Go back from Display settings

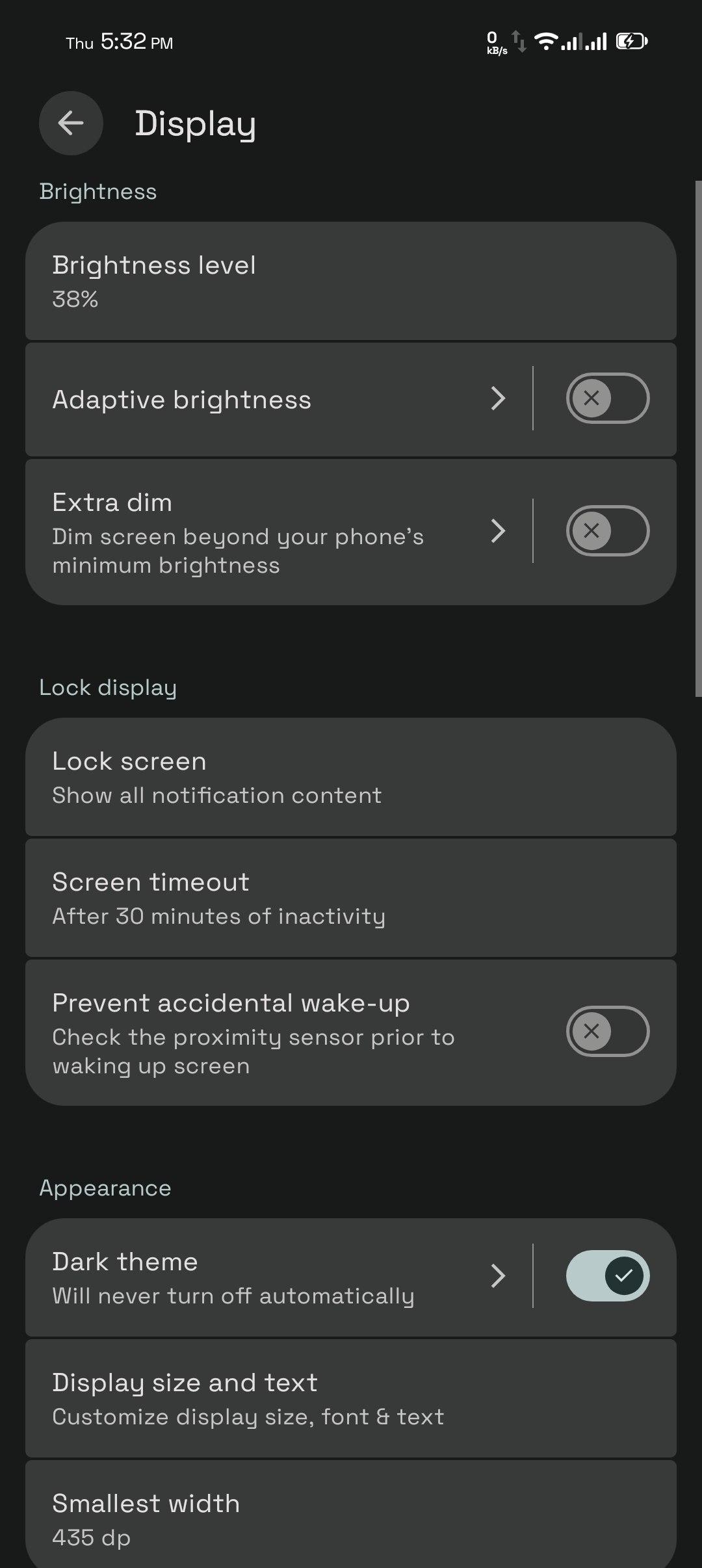coord(71,123)
